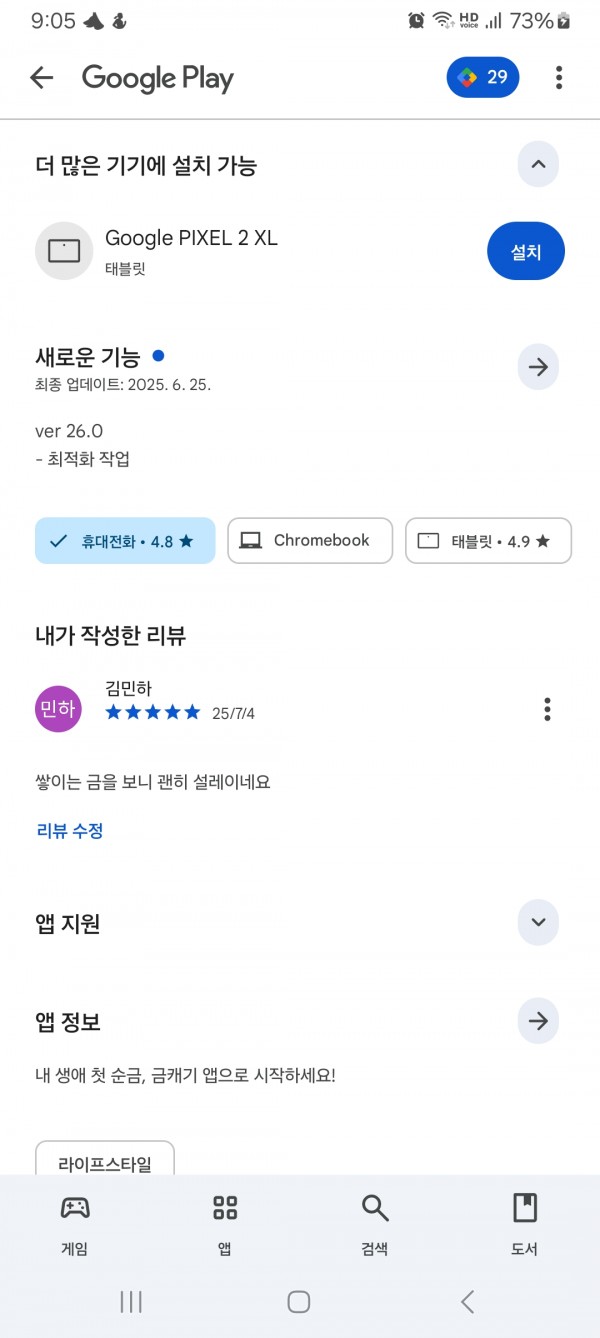
Task: Expand the 앱 지원 section
Action: [x=538, y=922]
